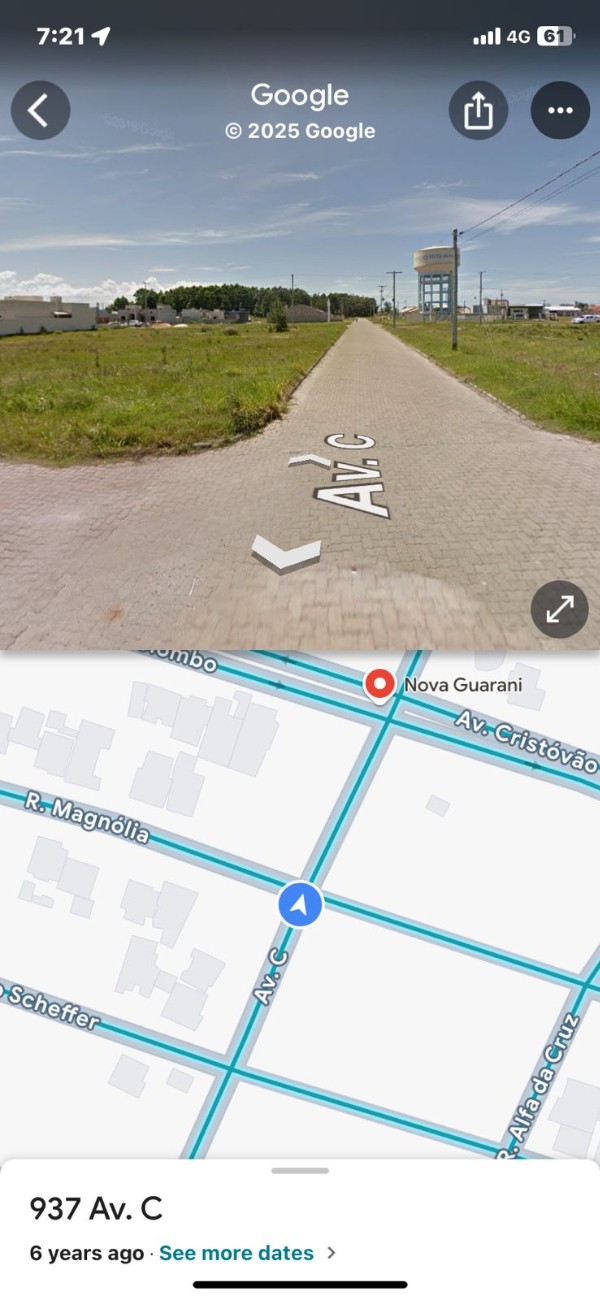The width and height of the screenshot is (600, 1300).
Task: Tap the bottom sheet drag handle
Action: coord(300,1170)
